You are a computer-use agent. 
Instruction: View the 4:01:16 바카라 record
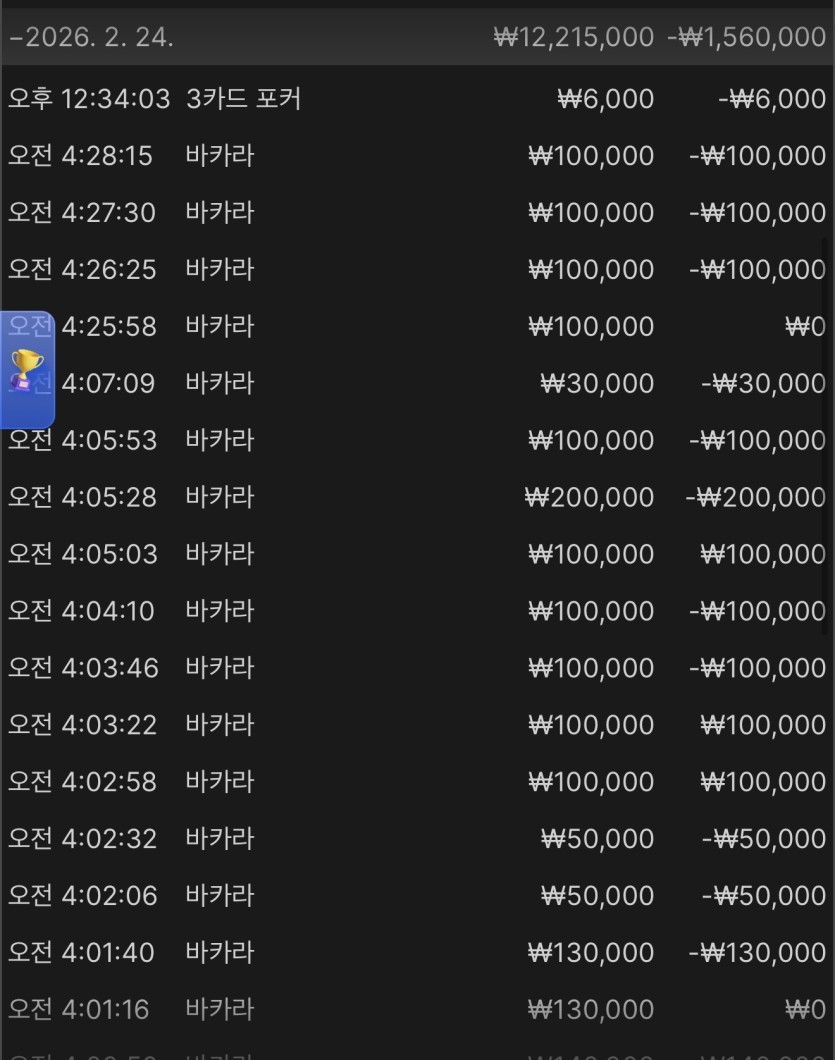(417, 1010)
